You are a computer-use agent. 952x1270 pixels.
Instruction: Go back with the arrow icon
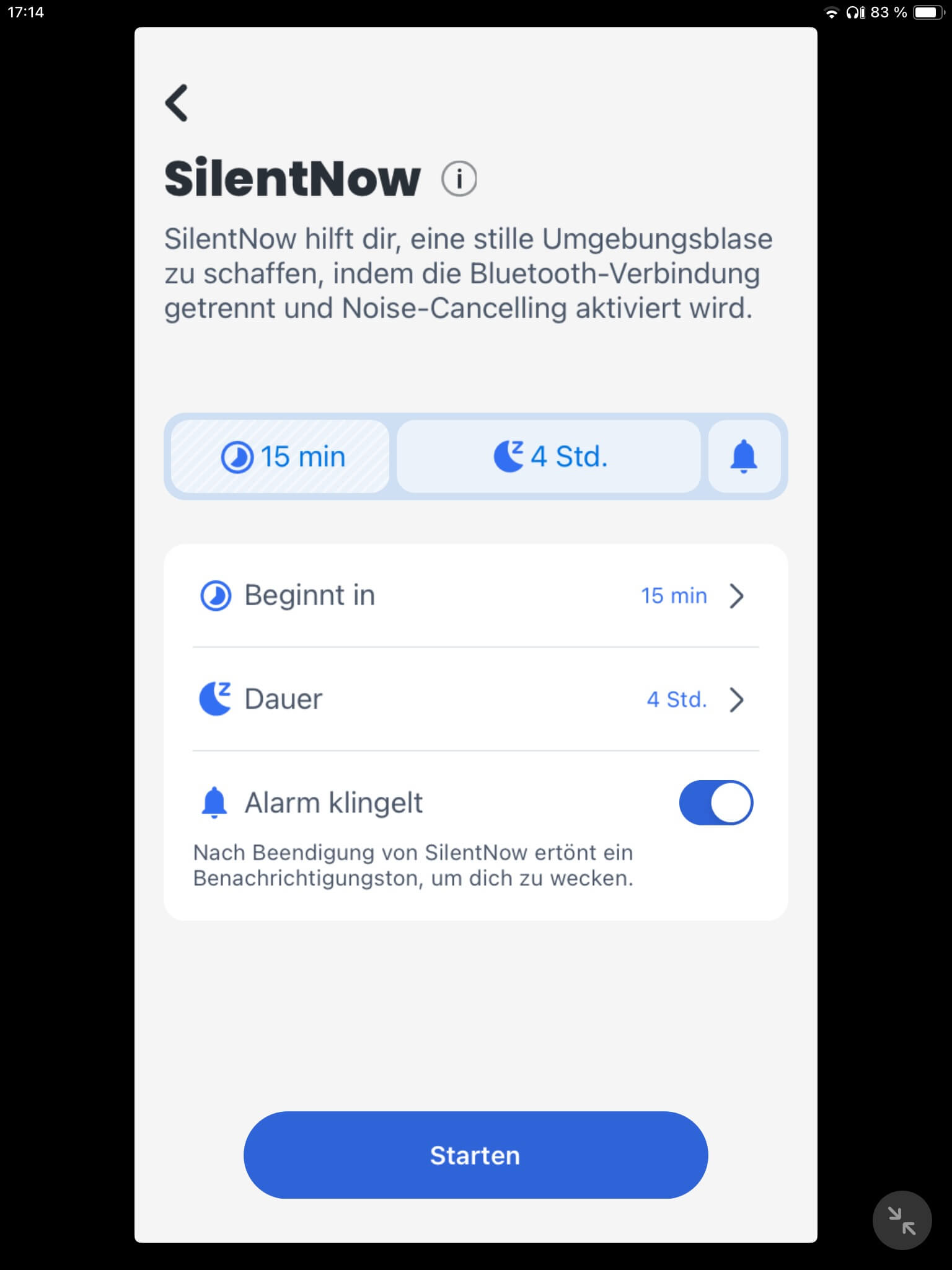177,103
